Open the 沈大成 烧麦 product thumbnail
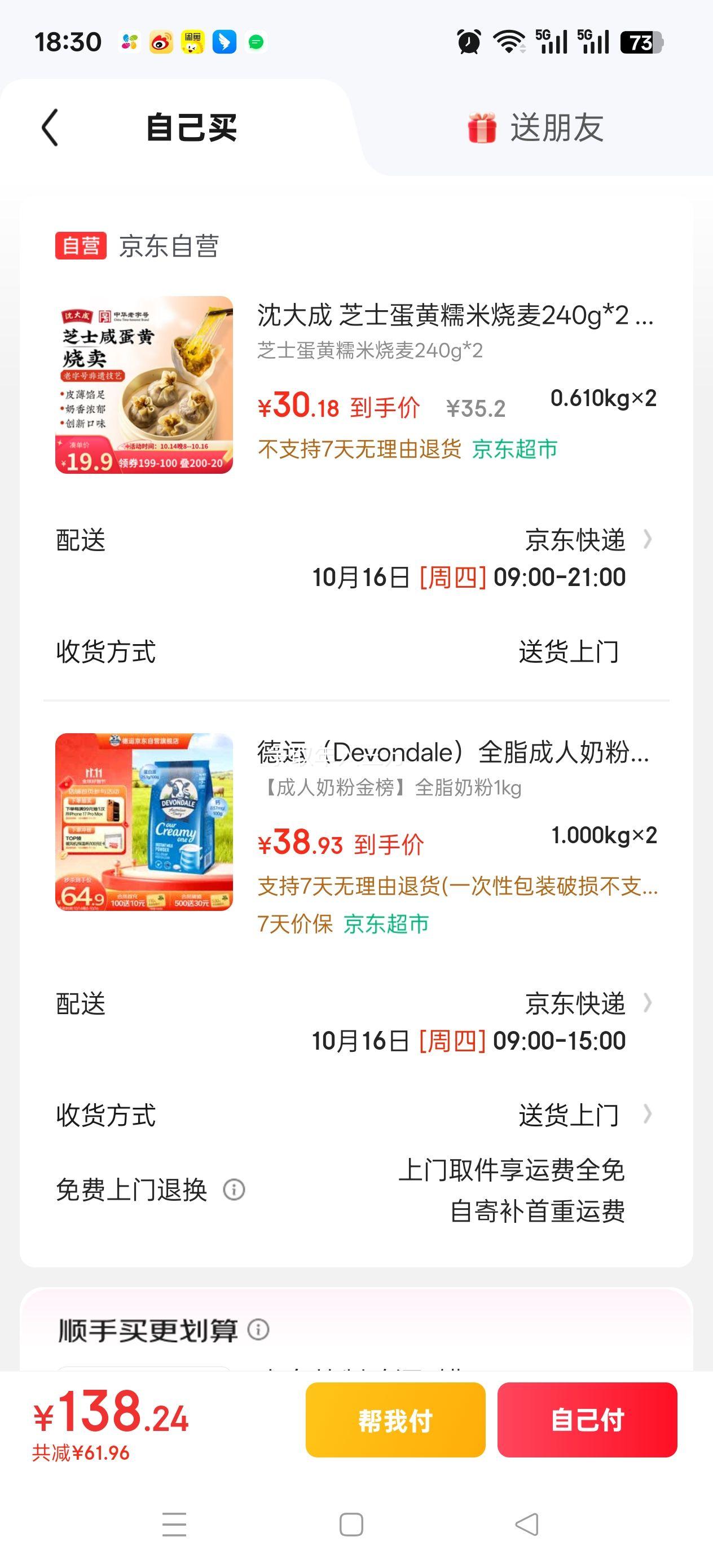 coord(144,385)
